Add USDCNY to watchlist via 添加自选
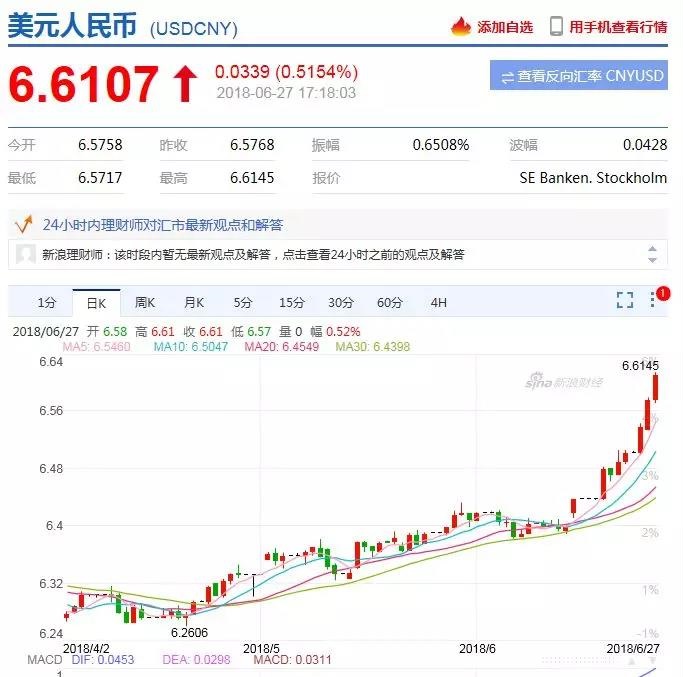The image size is (683, 677). [493, 27]
